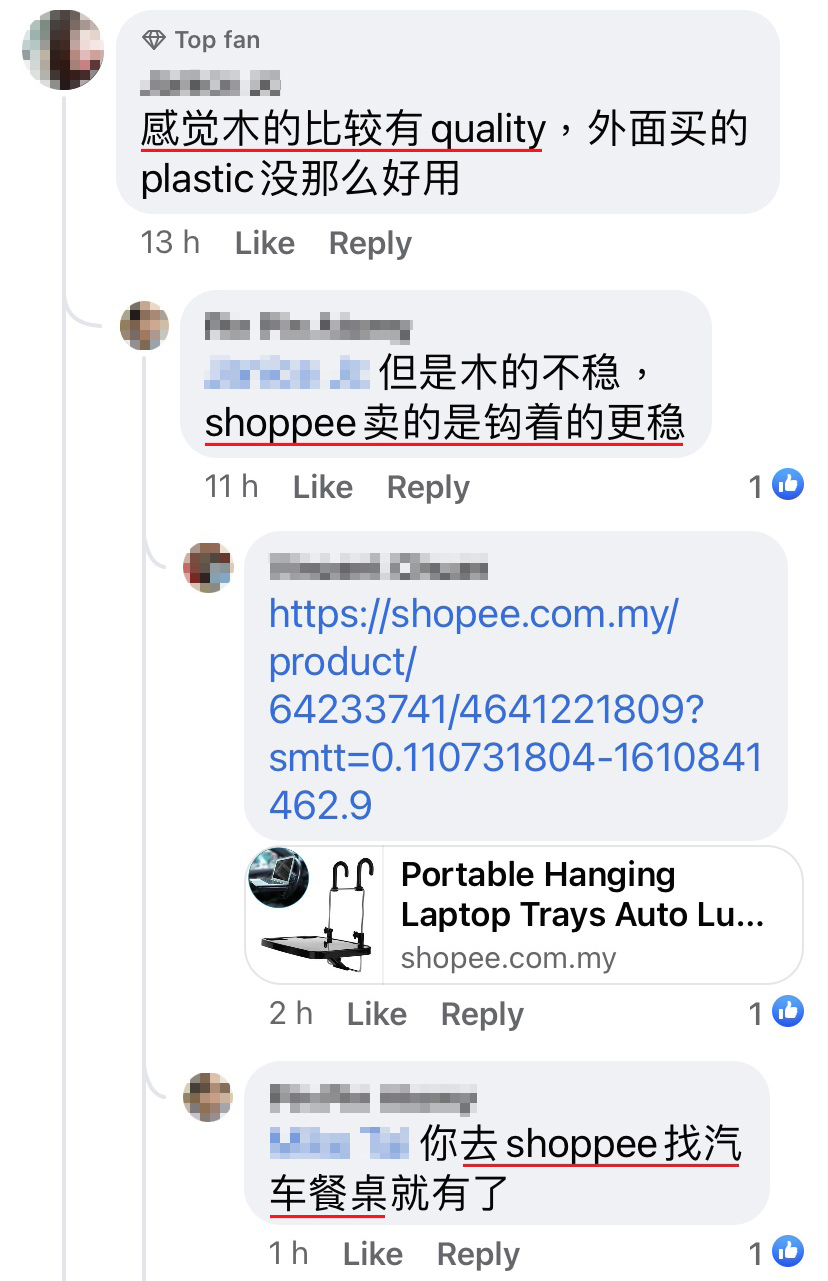Like the 13 h comment about wood quality
The image size is (828, 1281).
264,243
